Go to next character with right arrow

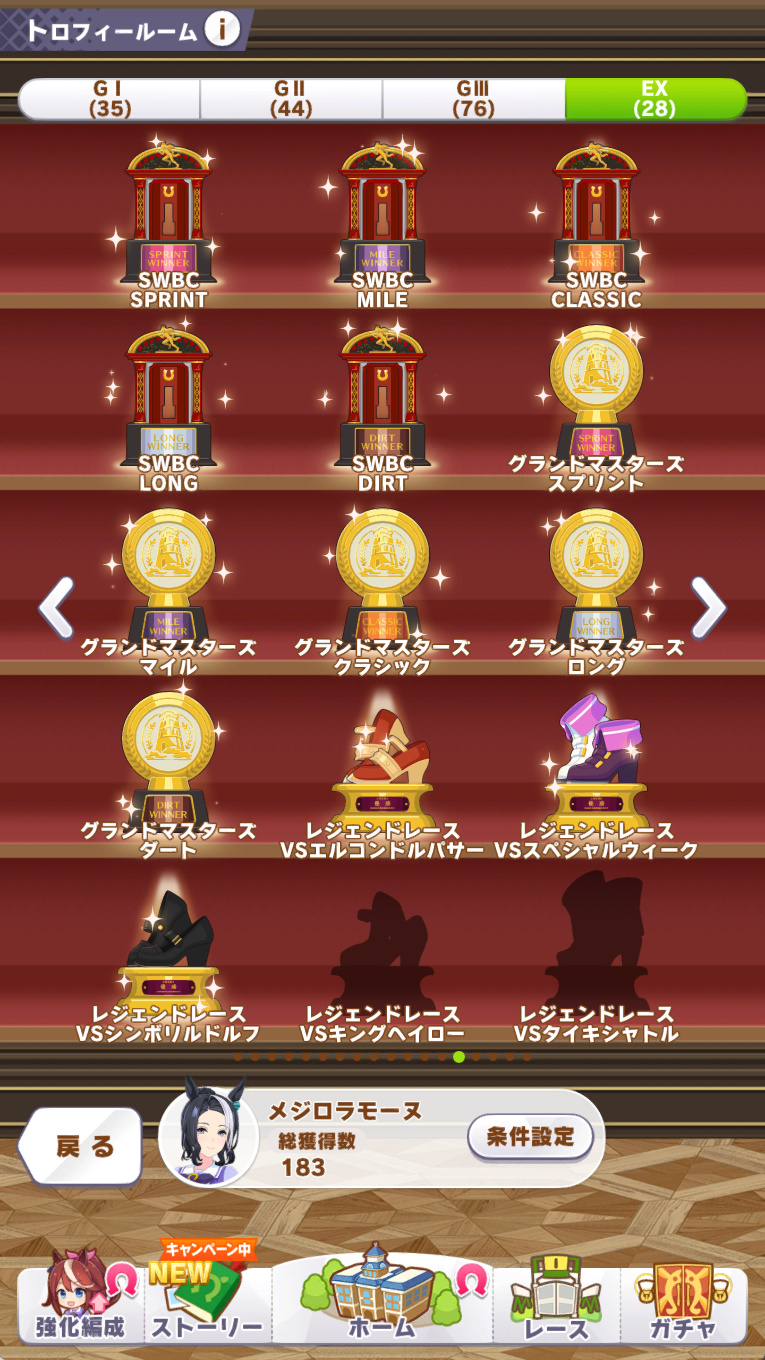(708, 607)
